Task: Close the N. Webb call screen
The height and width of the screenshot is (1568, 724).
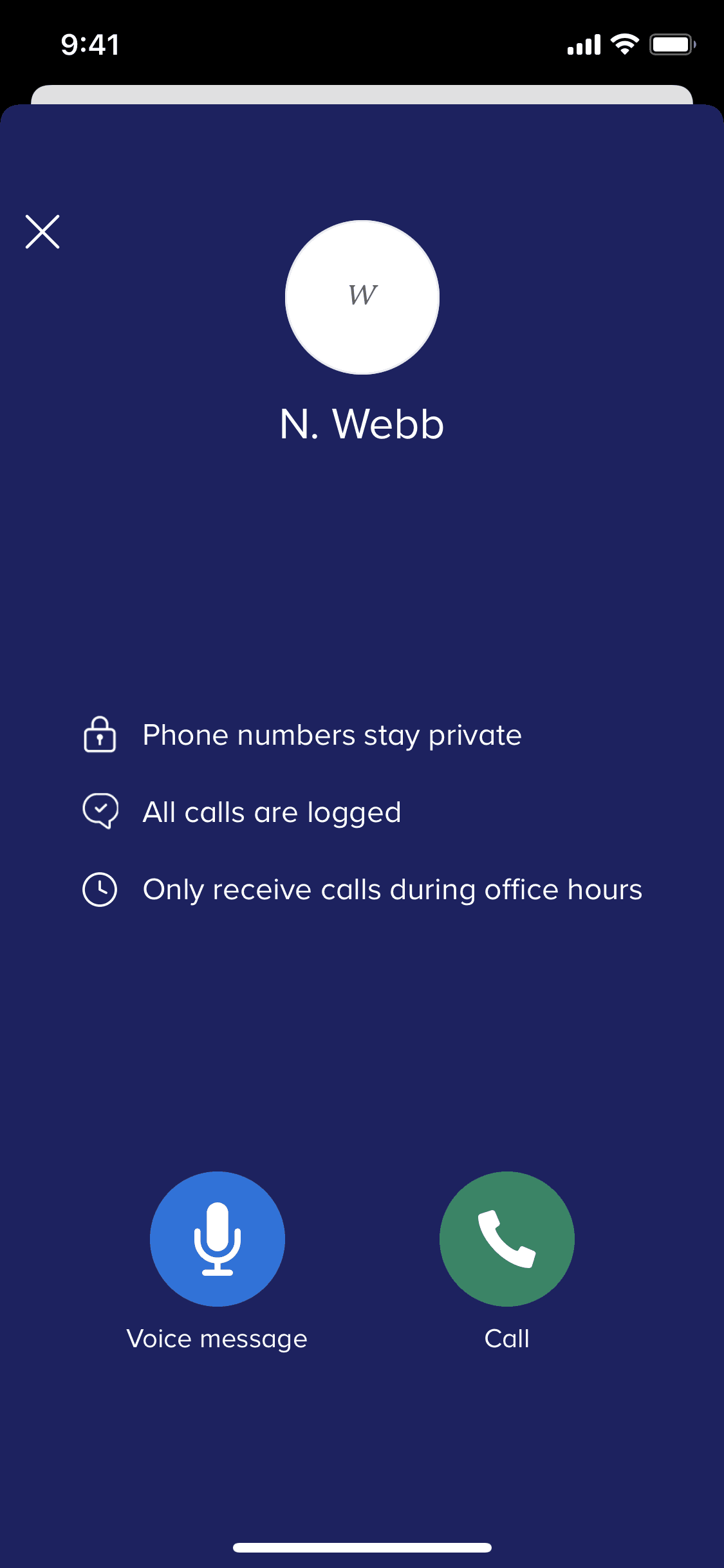Action: [x=42, y=232]
